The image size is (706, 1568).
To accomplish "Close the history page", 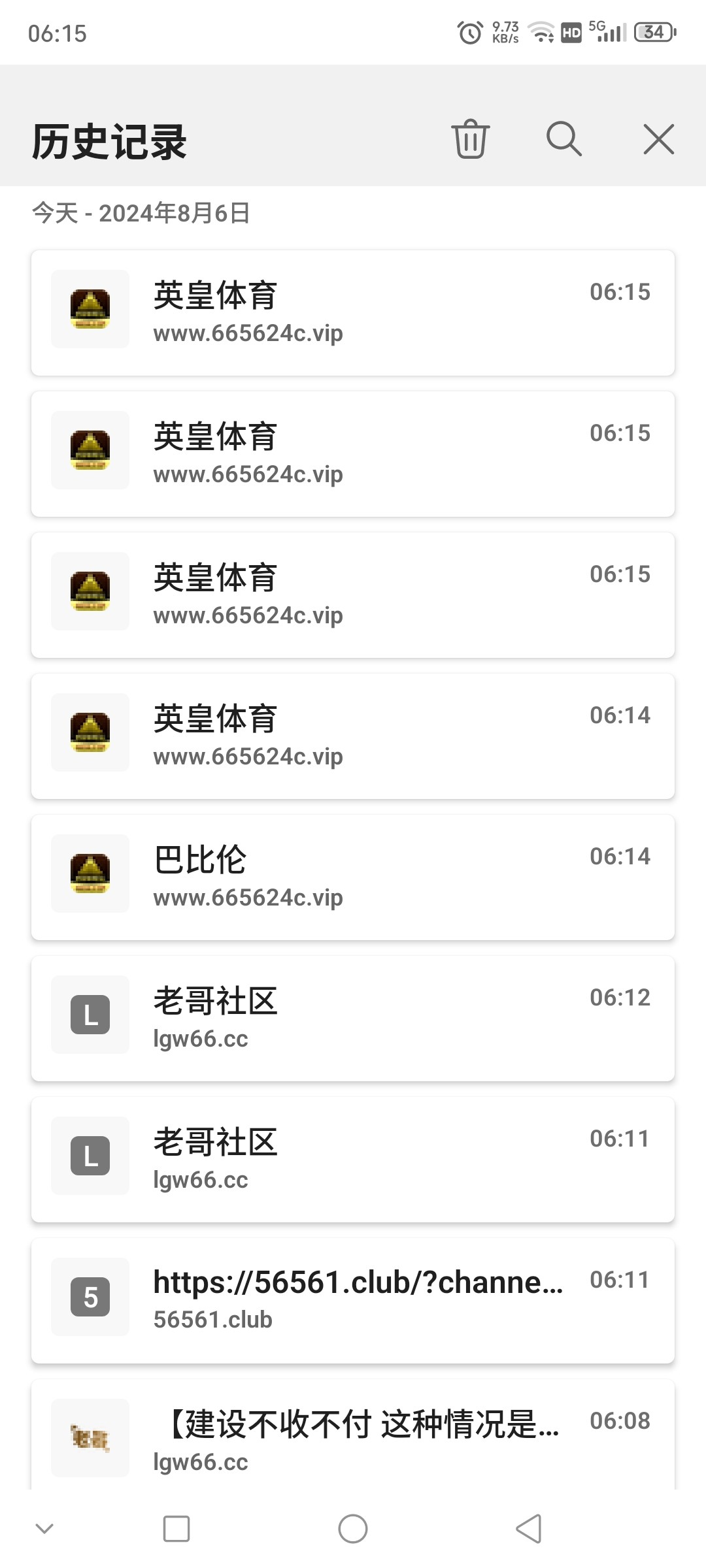I will 658,139.
